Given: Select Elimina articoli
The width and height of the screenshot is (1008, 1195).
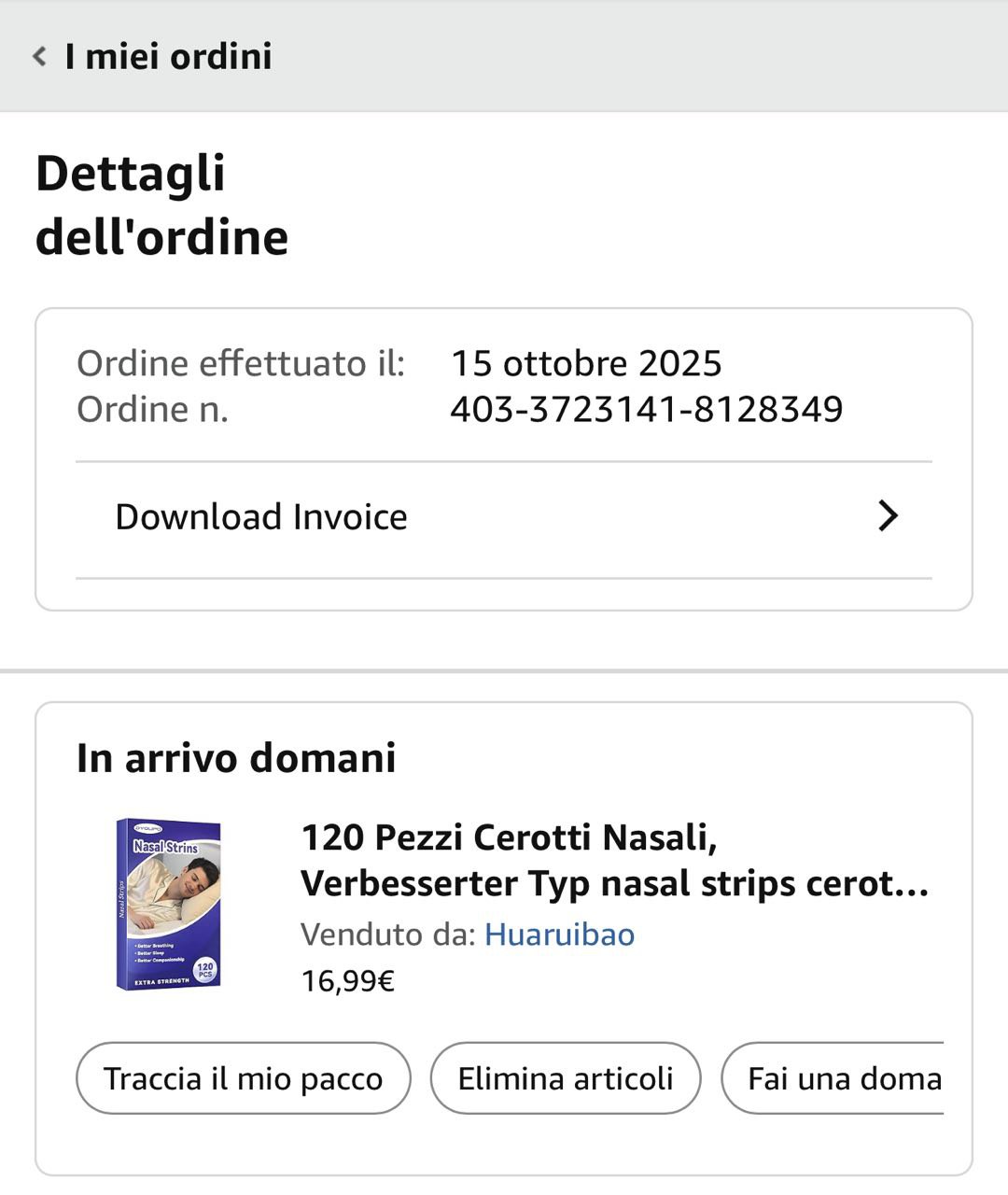Looking at the screenshot, I should click(565, 1078).
